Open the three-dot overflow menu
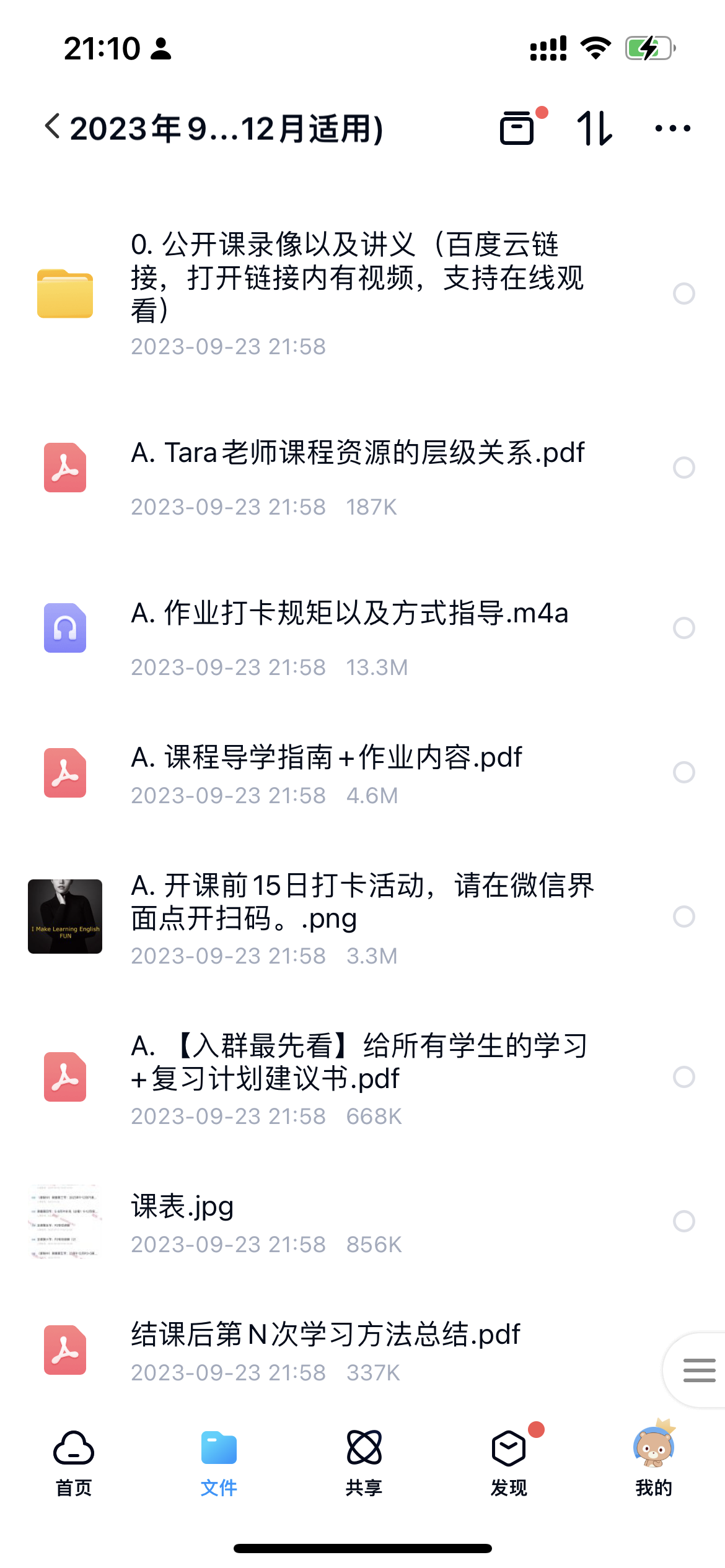This screenshot has height=1568, width=725. click(x=673, y=128)
